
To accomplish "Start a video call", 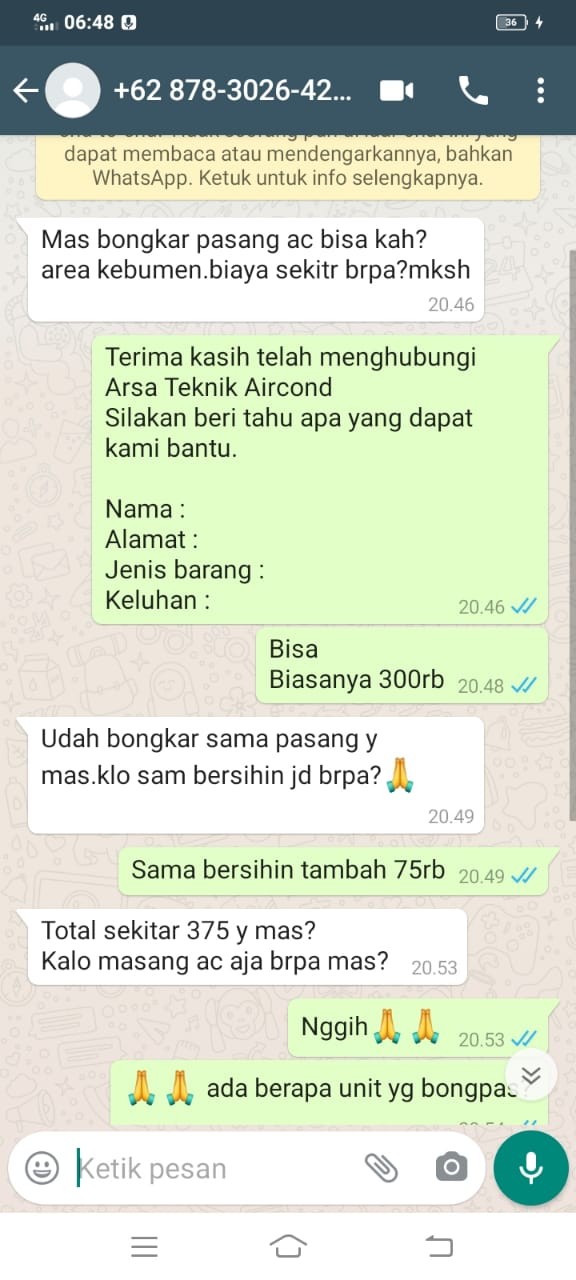I will pos(397,91).
